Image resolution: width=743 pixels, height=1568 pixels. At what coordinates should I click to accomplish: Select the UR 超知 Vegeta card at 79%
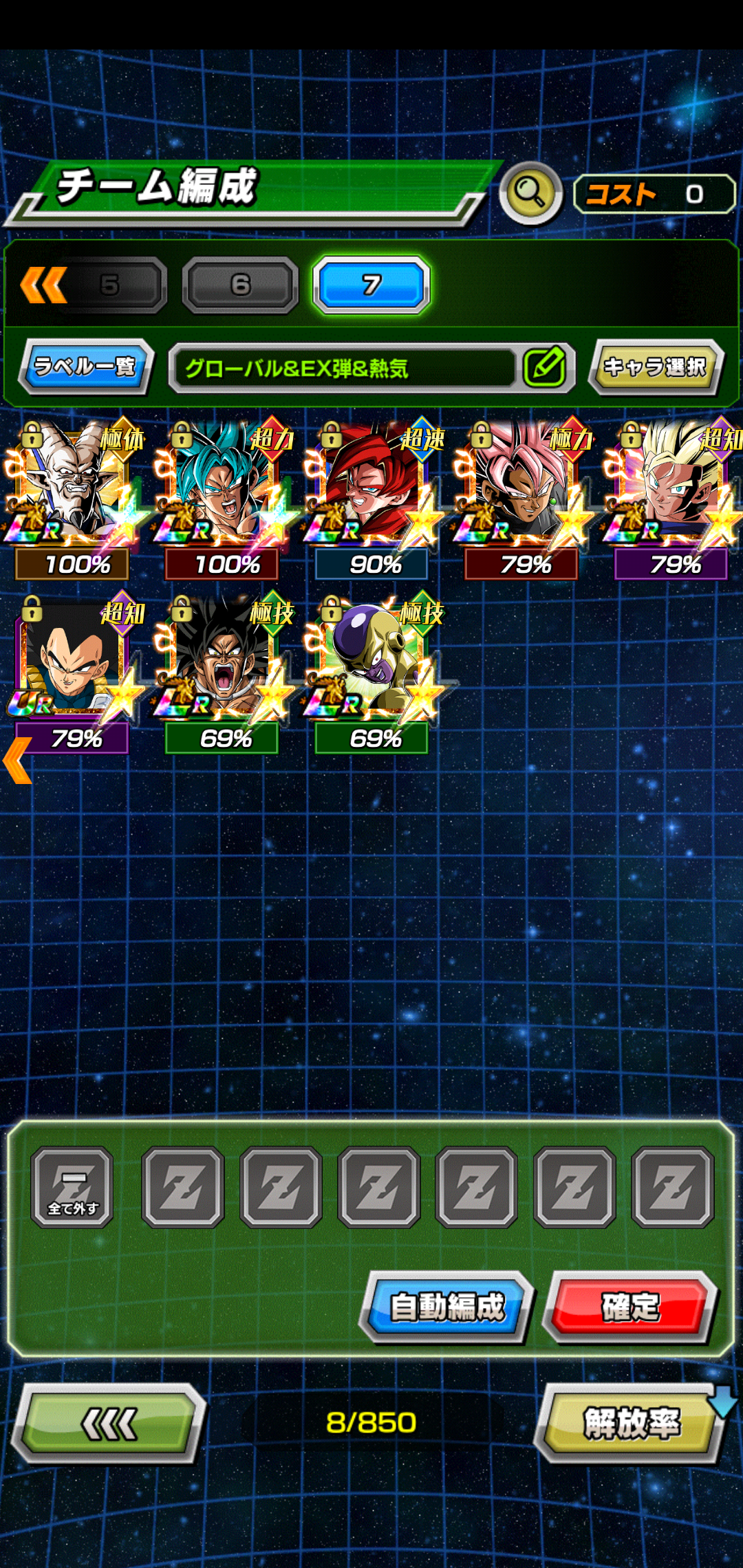72,673
